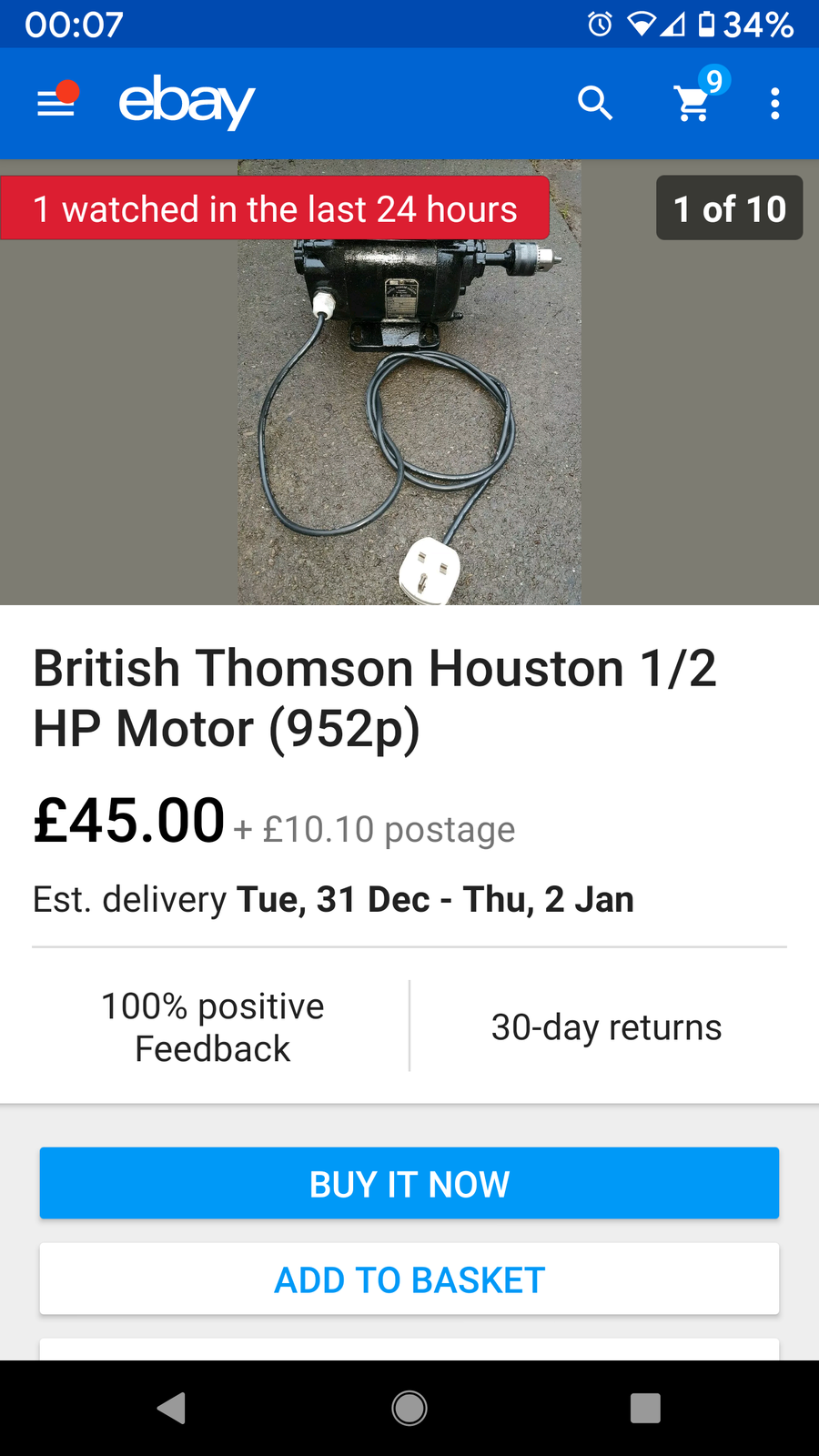Go back with system back button

click(171, 1408)
